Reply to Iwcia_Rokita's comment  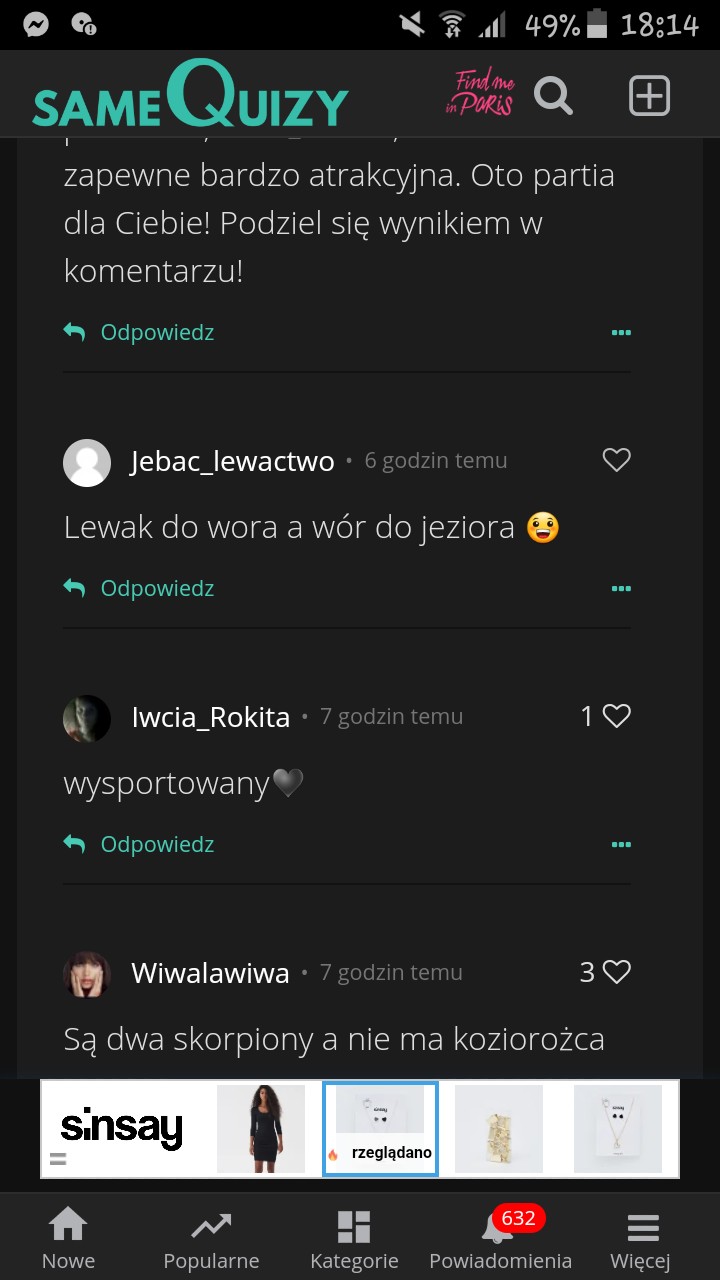click(140, 844)
